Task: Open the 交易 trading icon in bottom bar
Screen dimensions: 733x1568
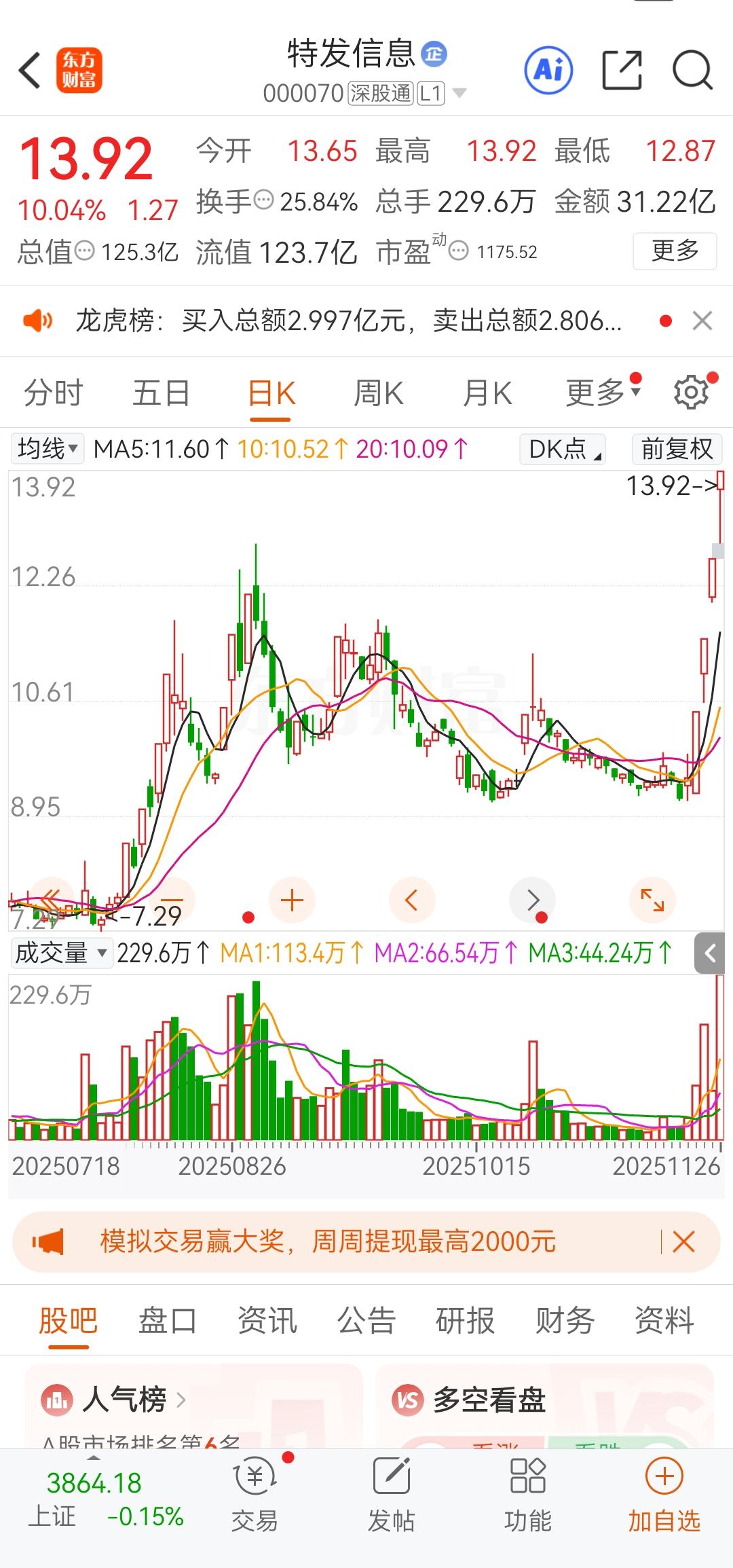Action: coord(255,1495)
